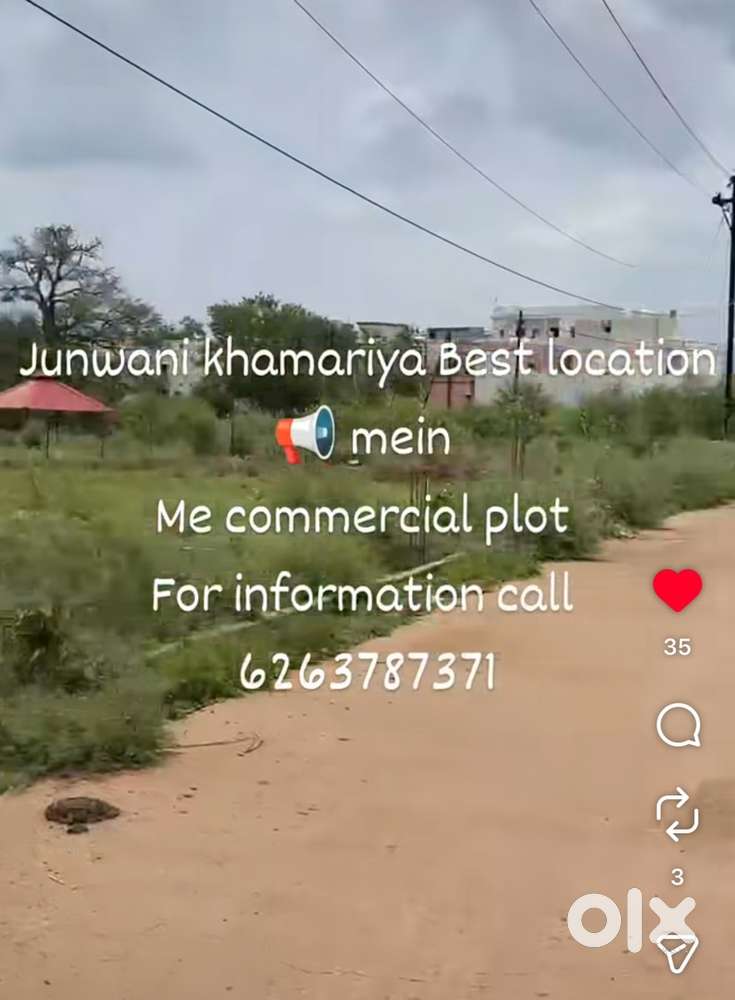The image size is (735, 1000).
Task: Expand the likes list via the 35 count
Action: [x=677, y=646]
